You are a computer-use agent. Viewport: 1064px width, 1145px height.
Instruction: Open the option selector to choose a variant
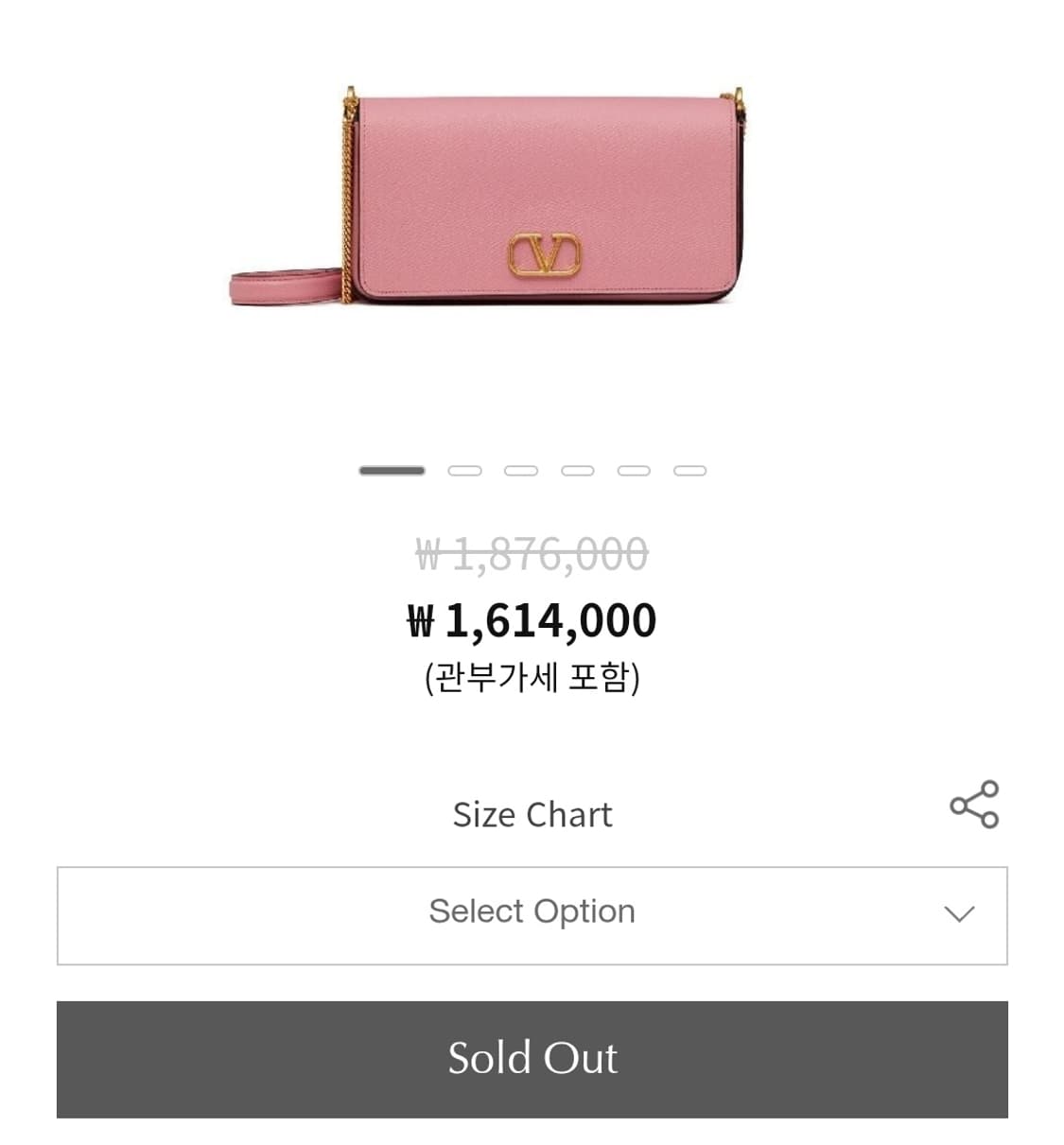pyautogui.click(x=532, y=911)
